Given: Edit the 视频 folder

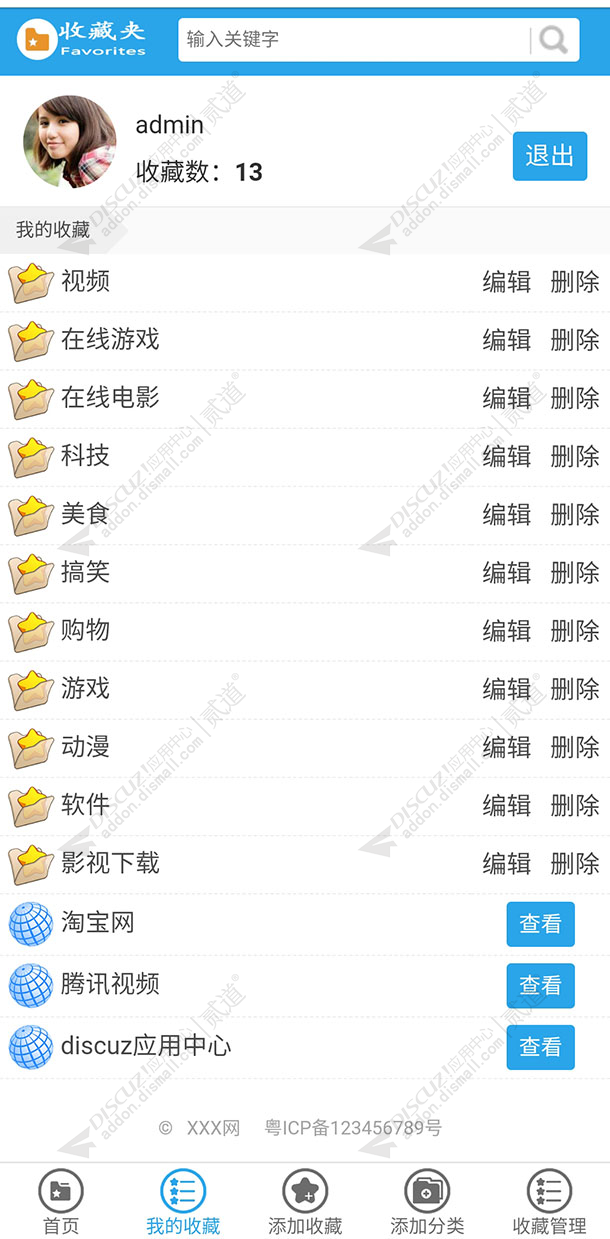Looking at the screenshot, I should coord(507,282).
